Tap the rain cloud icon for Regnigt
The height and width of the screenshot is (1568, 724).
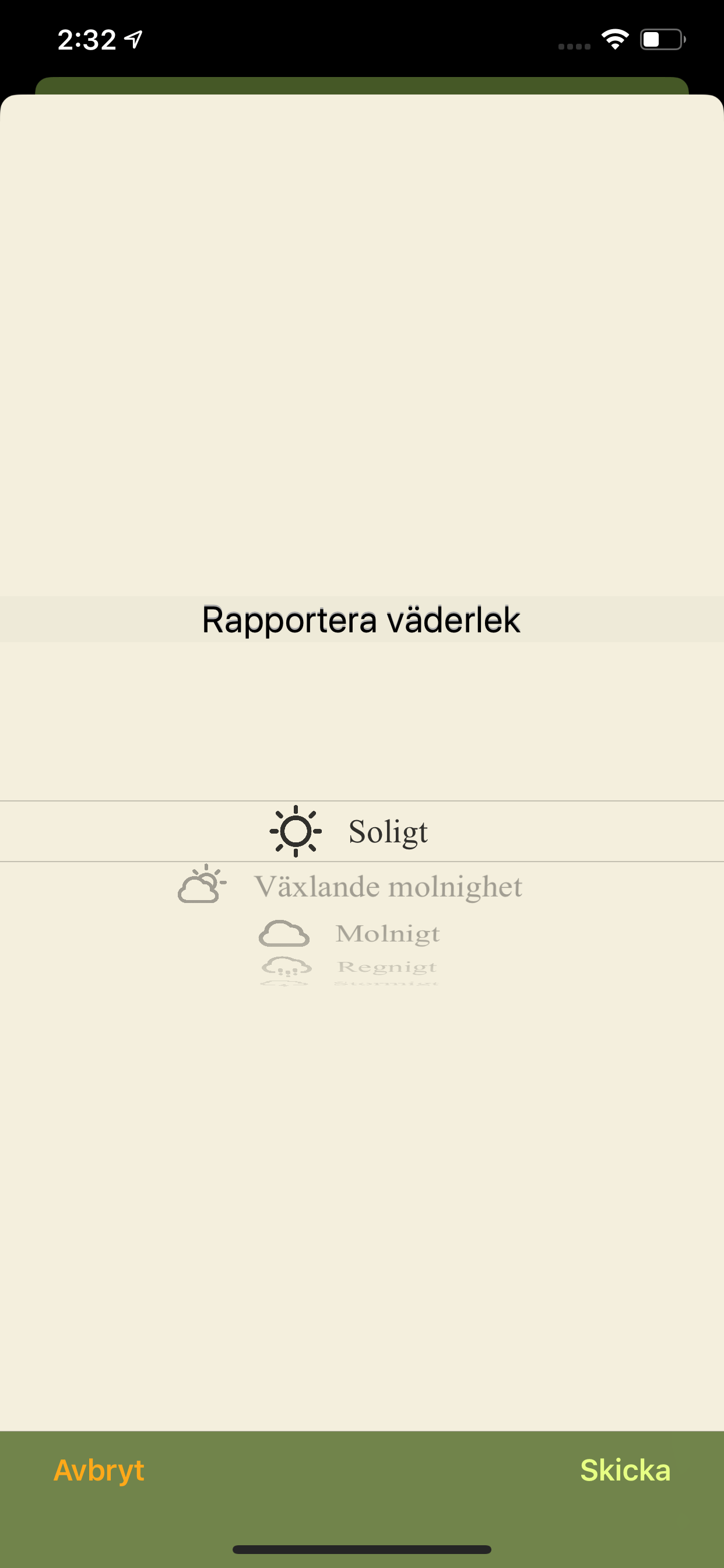286,965
